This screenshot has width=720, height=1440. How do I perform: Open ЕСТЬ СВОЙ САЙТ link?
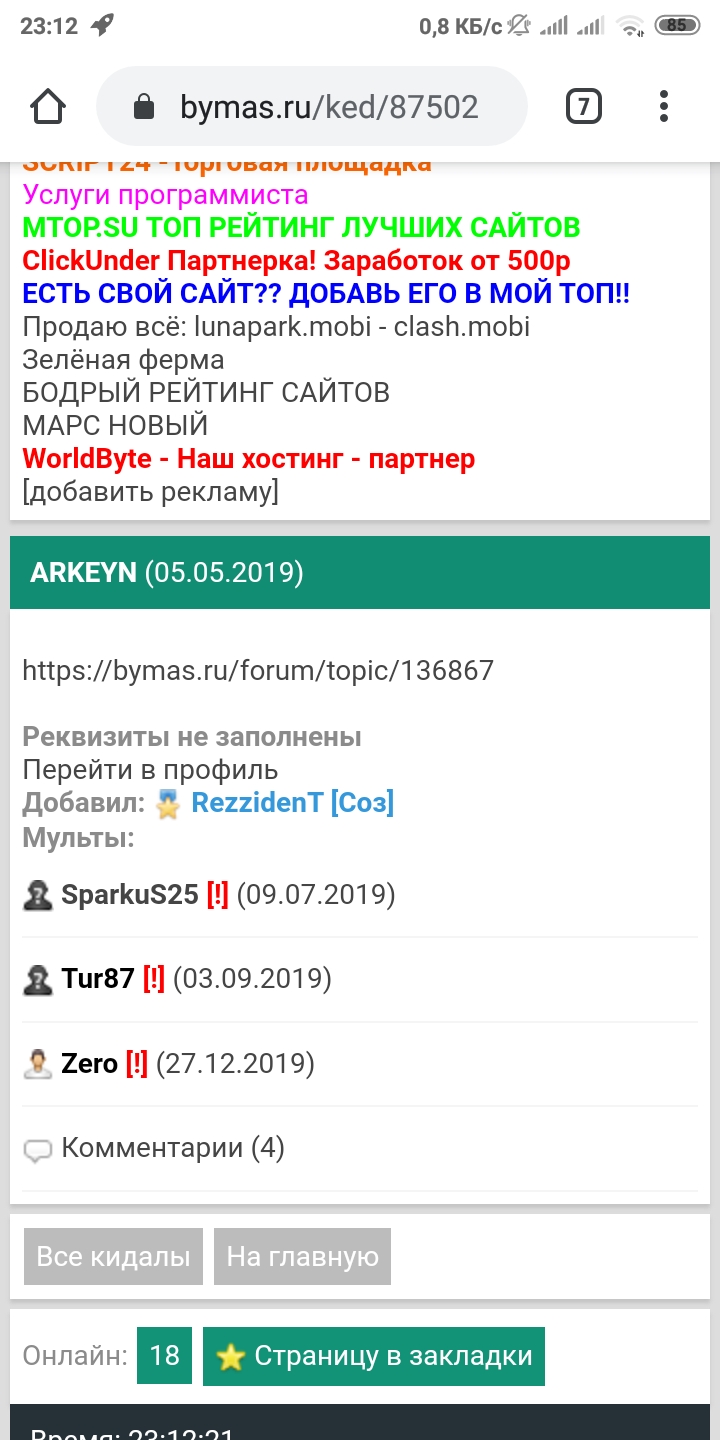click(x=326, y=294)
